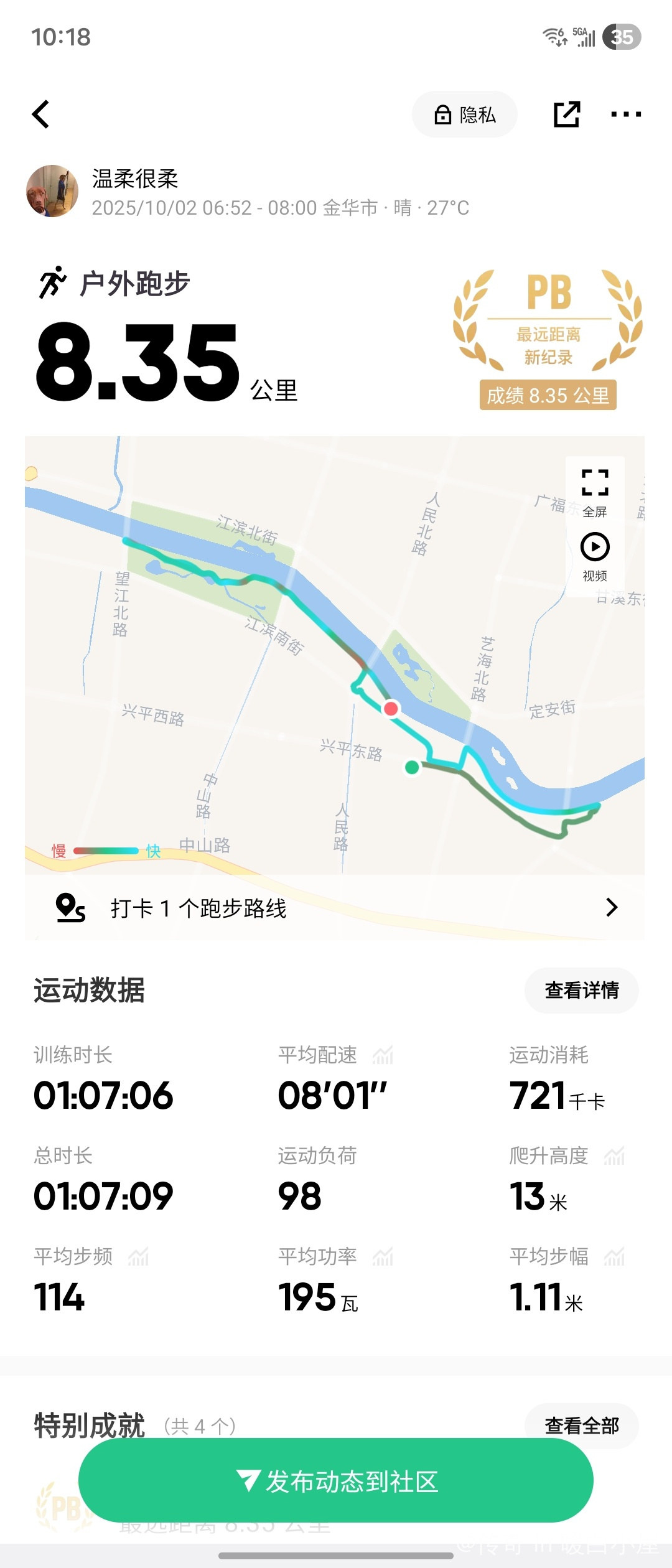This screenshot has width=672, height=1568.
Task: Show the 平均步频 chart icon
Action: coord(138,1257)
